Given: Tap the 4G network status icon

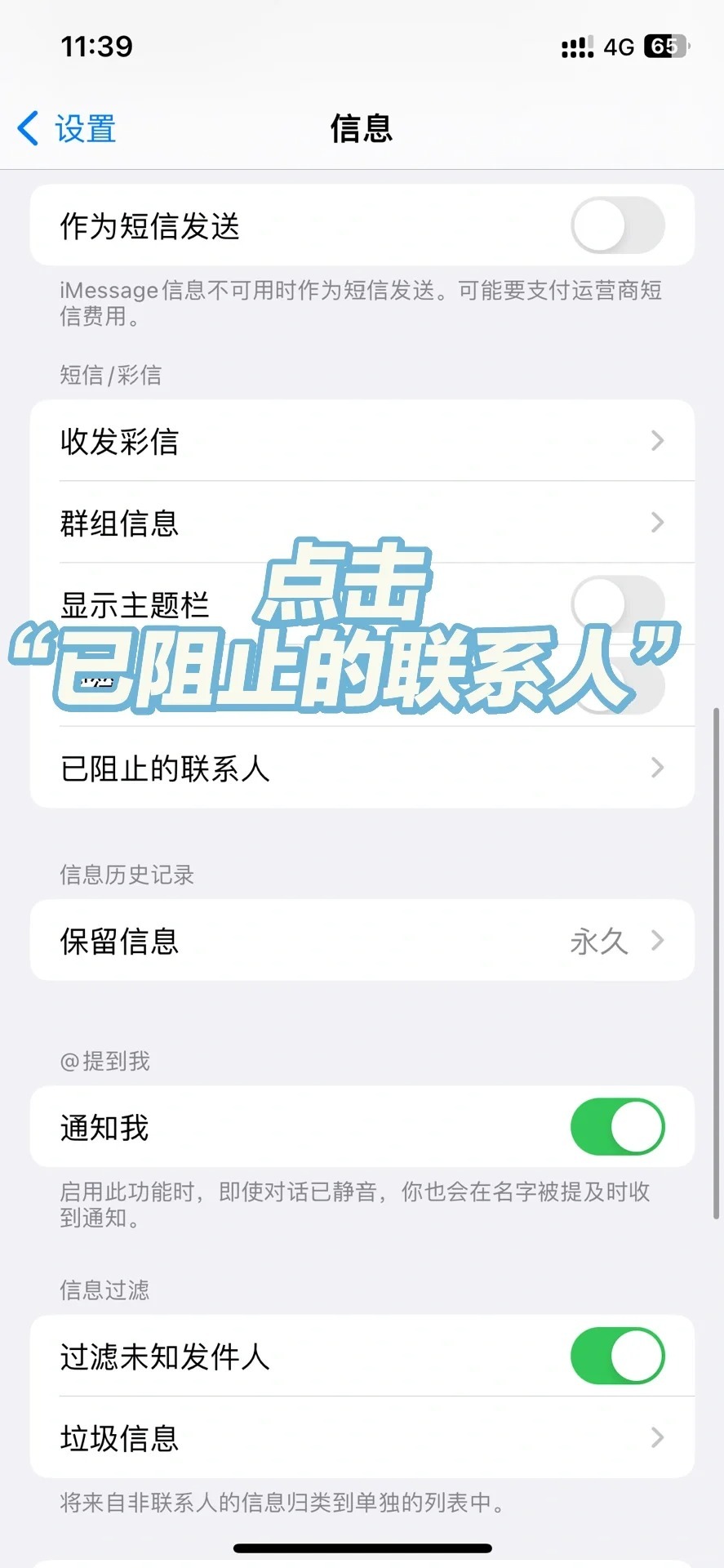Looking at the screenshot, I should pyautogui.click(x=618, y=47).
